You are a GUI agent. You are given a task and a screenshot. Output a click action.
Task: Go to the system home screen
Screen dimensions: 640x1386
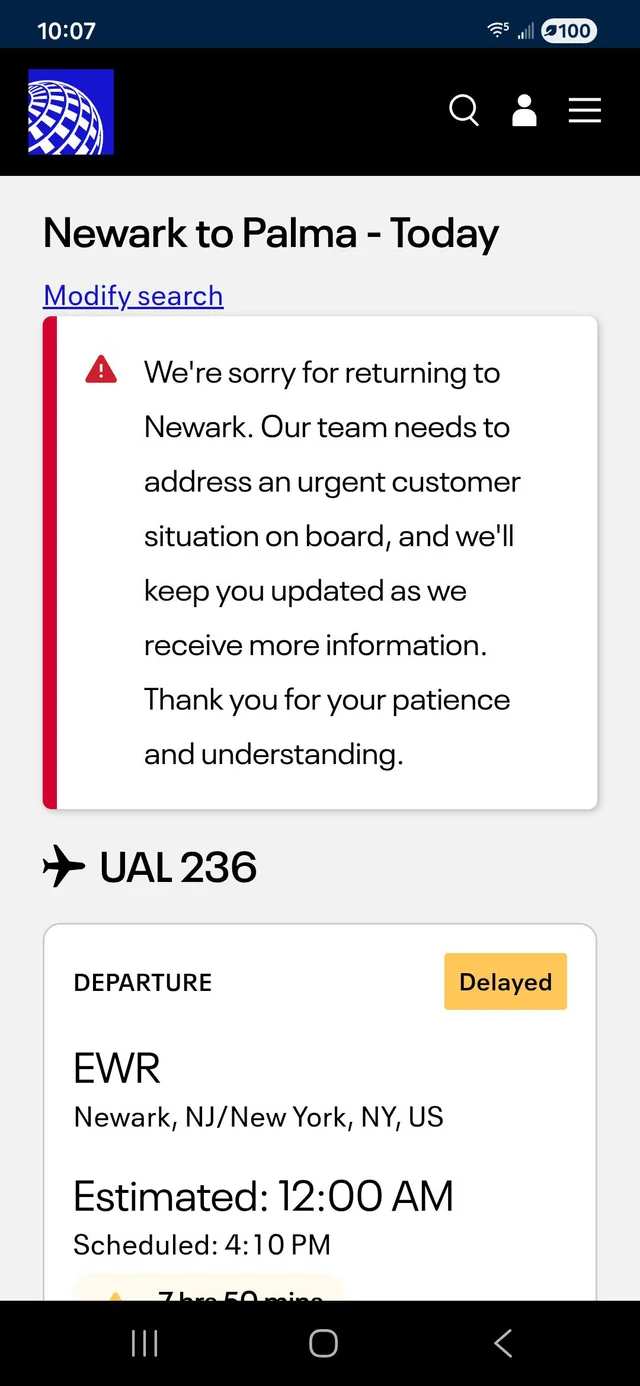tap(323, 1343)
